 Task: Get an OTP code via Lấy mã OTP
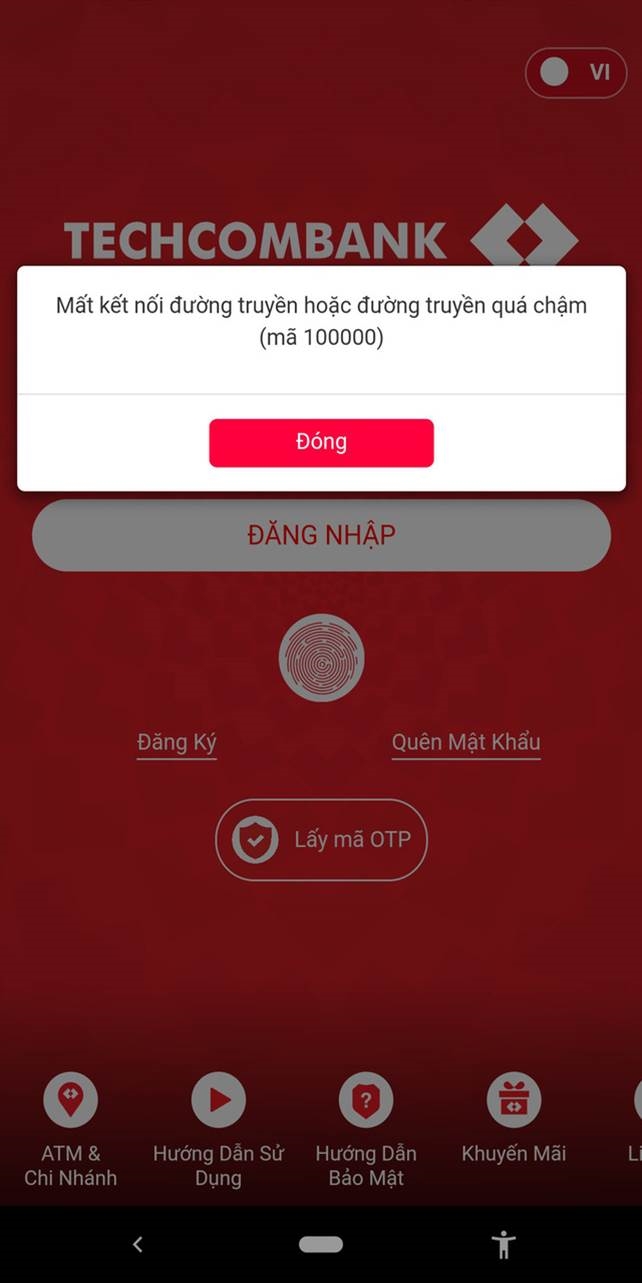(x=321, y=840)
